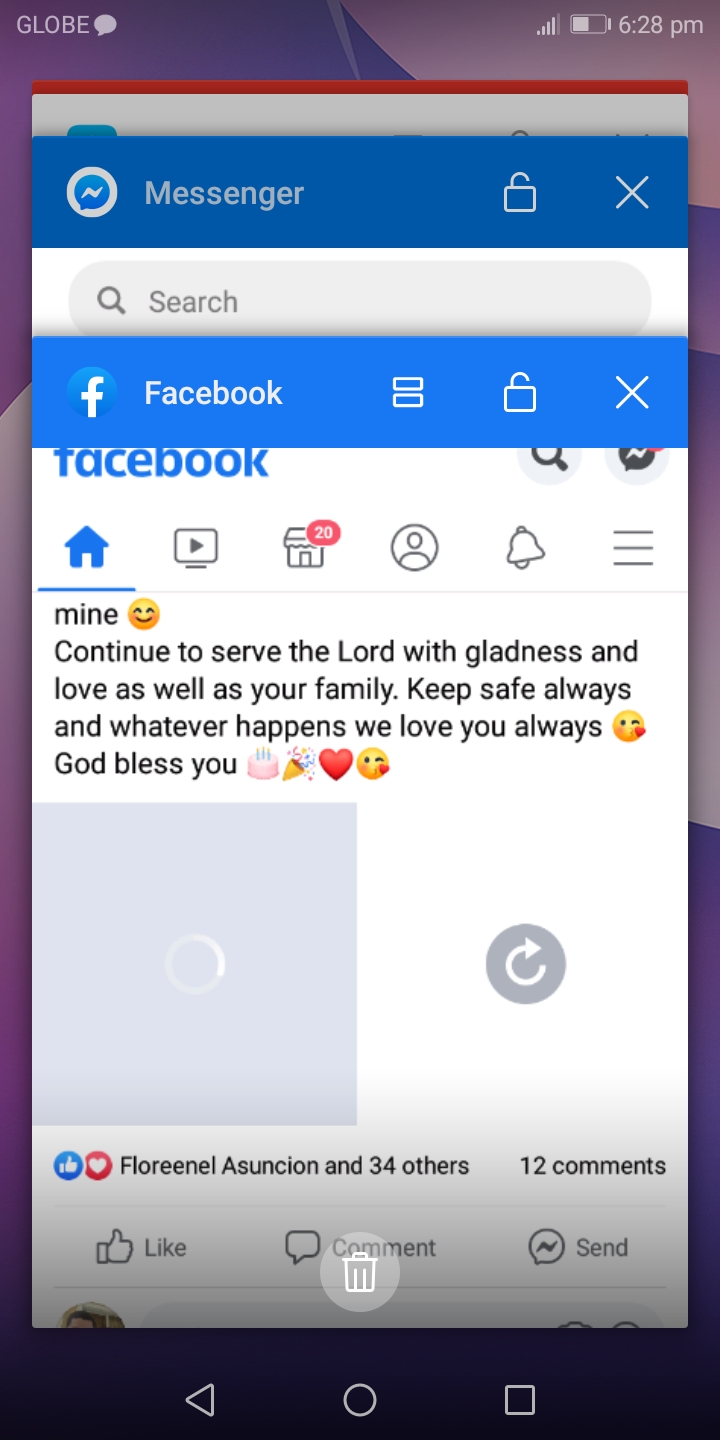Close the Messenger app card
The image size is (720, 1440).
coord(632,193)
